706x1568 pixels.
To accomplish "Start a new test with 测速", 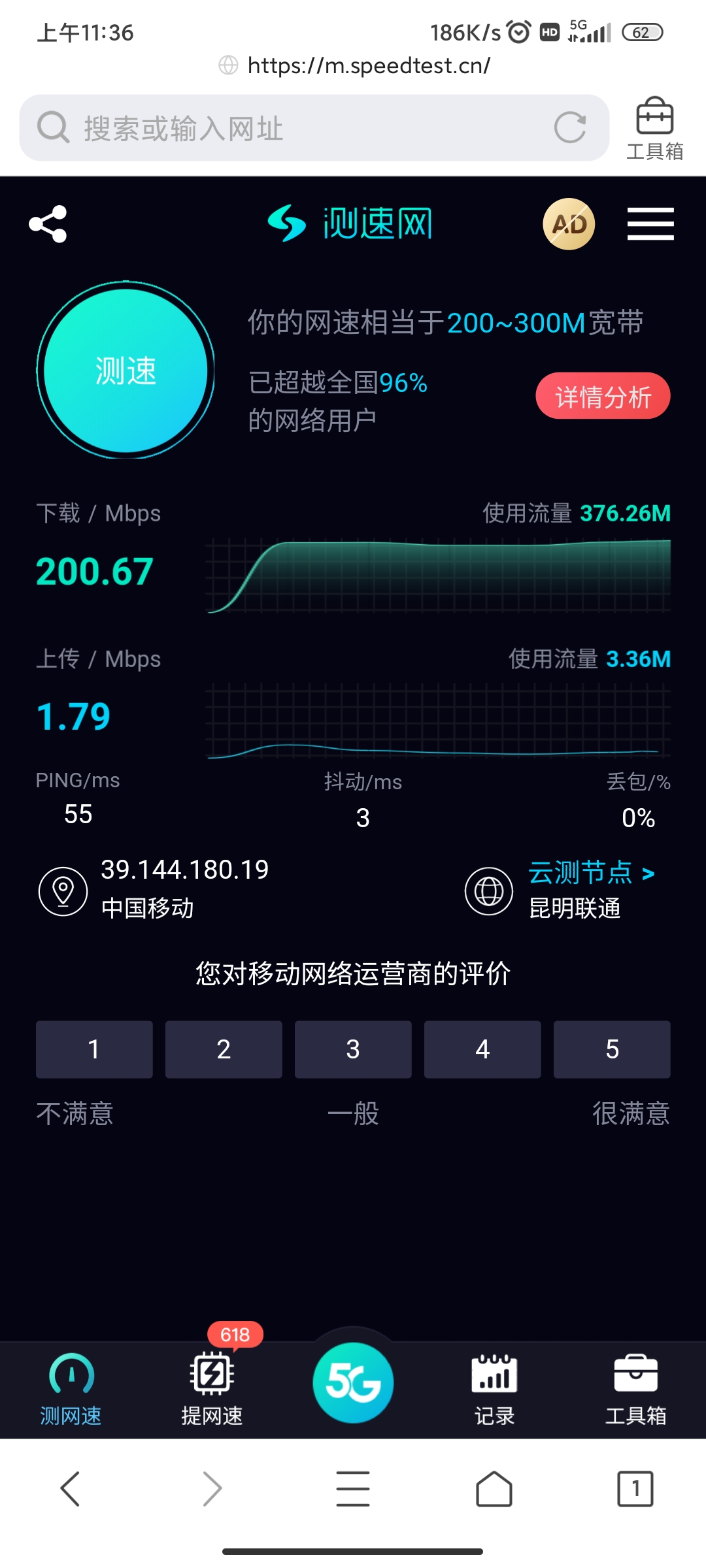I will tap(126, 370).
